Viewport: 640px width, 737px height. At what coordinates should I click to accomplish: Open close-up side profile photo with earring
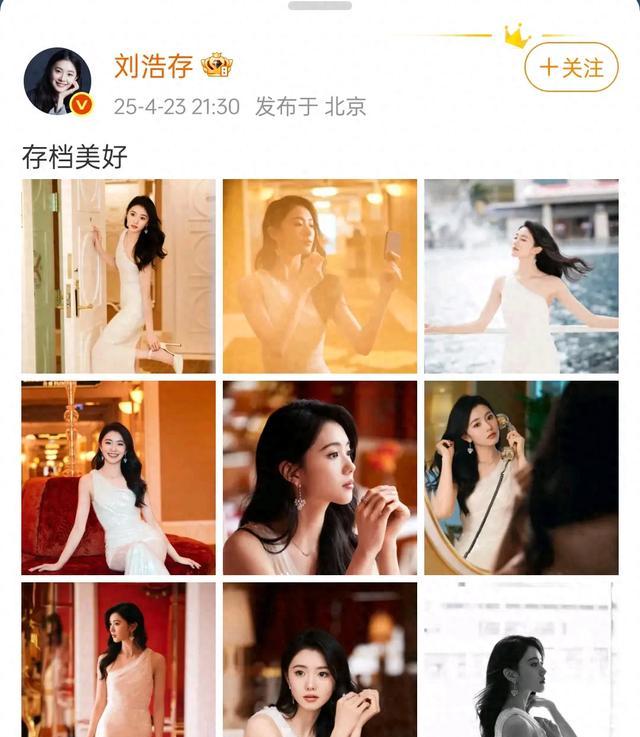[x=319, y=477]
